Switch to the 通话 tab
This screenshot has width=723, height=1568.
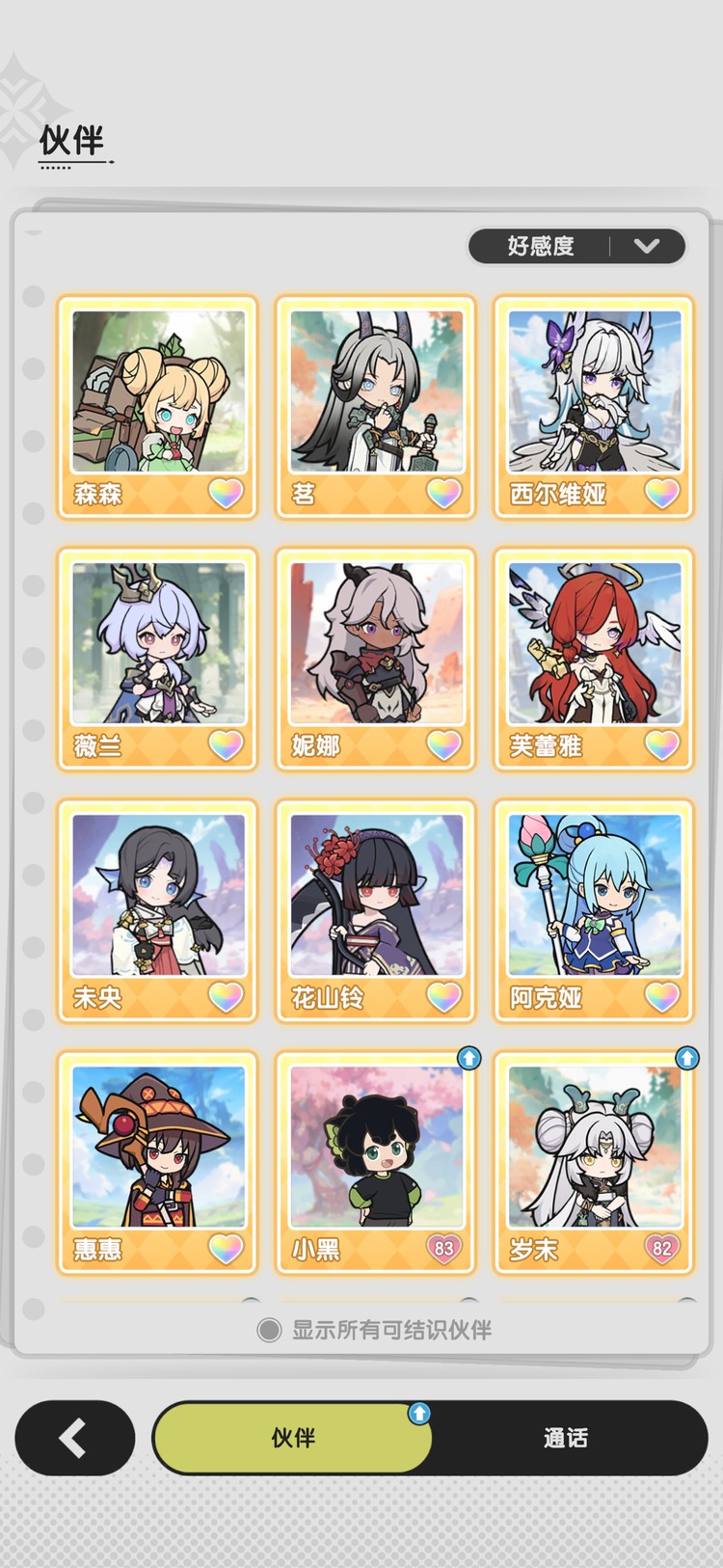click(565, 1438)
